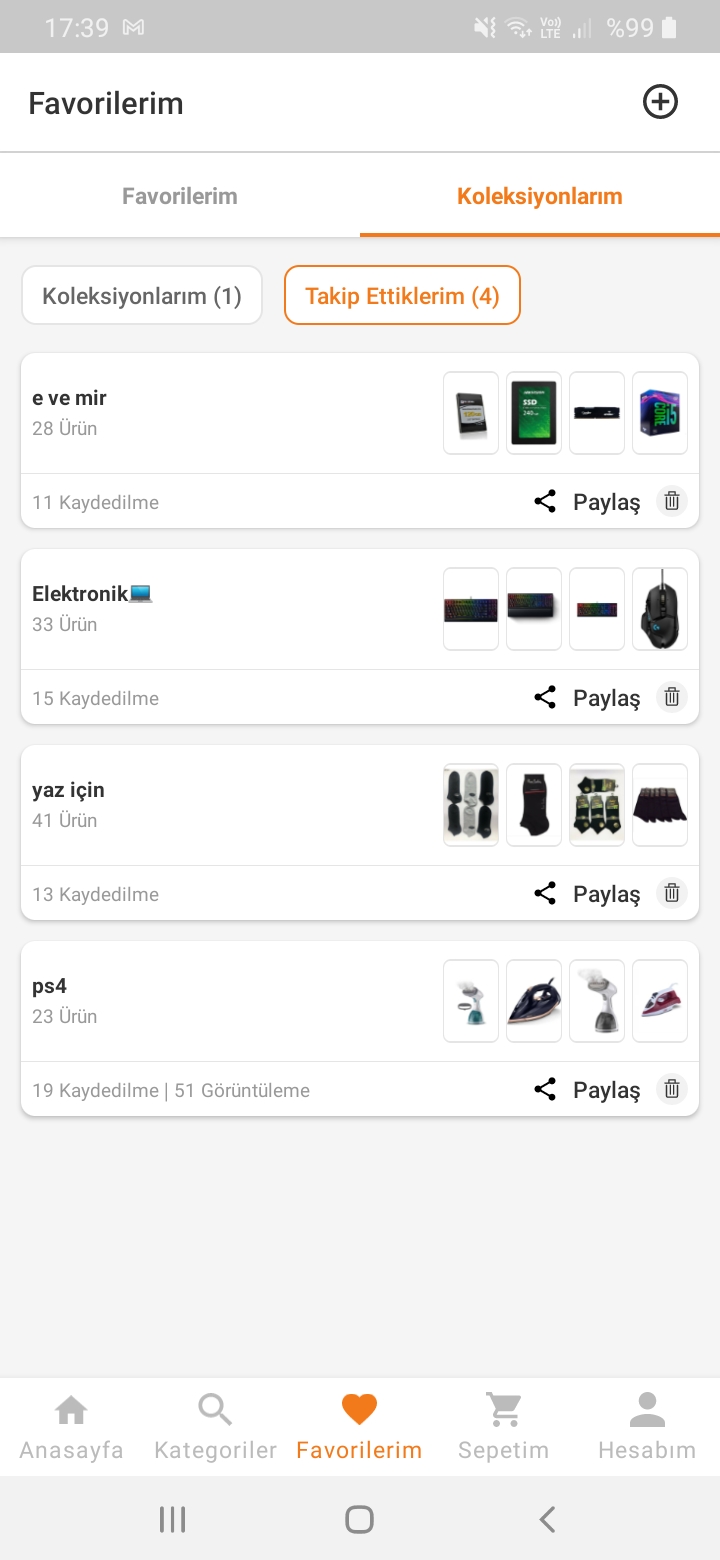Share the 'yaz için' collection
Viewport: 720px width, 1560px height.
(587, 894)
